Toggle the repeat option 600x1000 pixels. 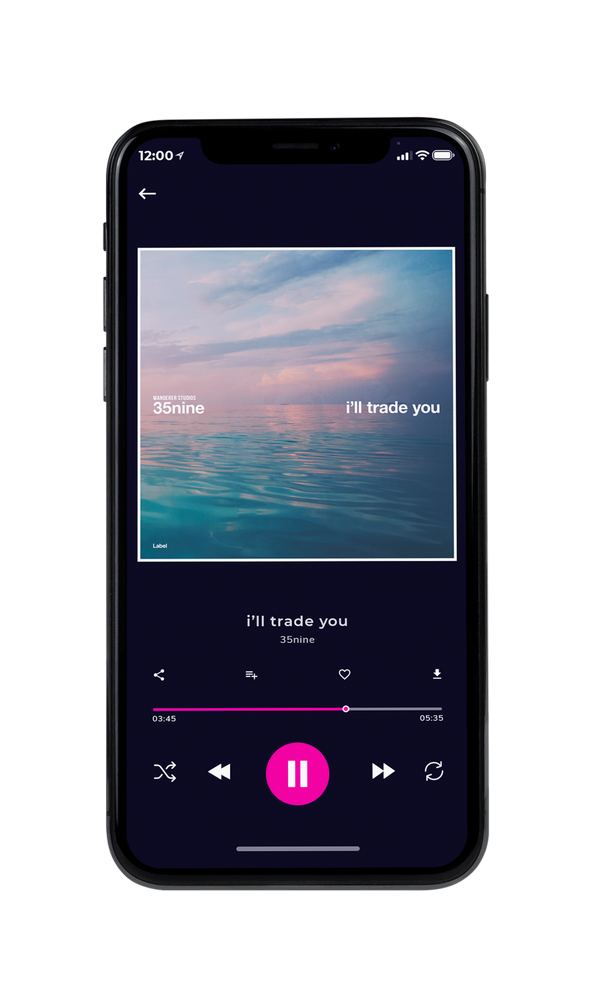434,771
